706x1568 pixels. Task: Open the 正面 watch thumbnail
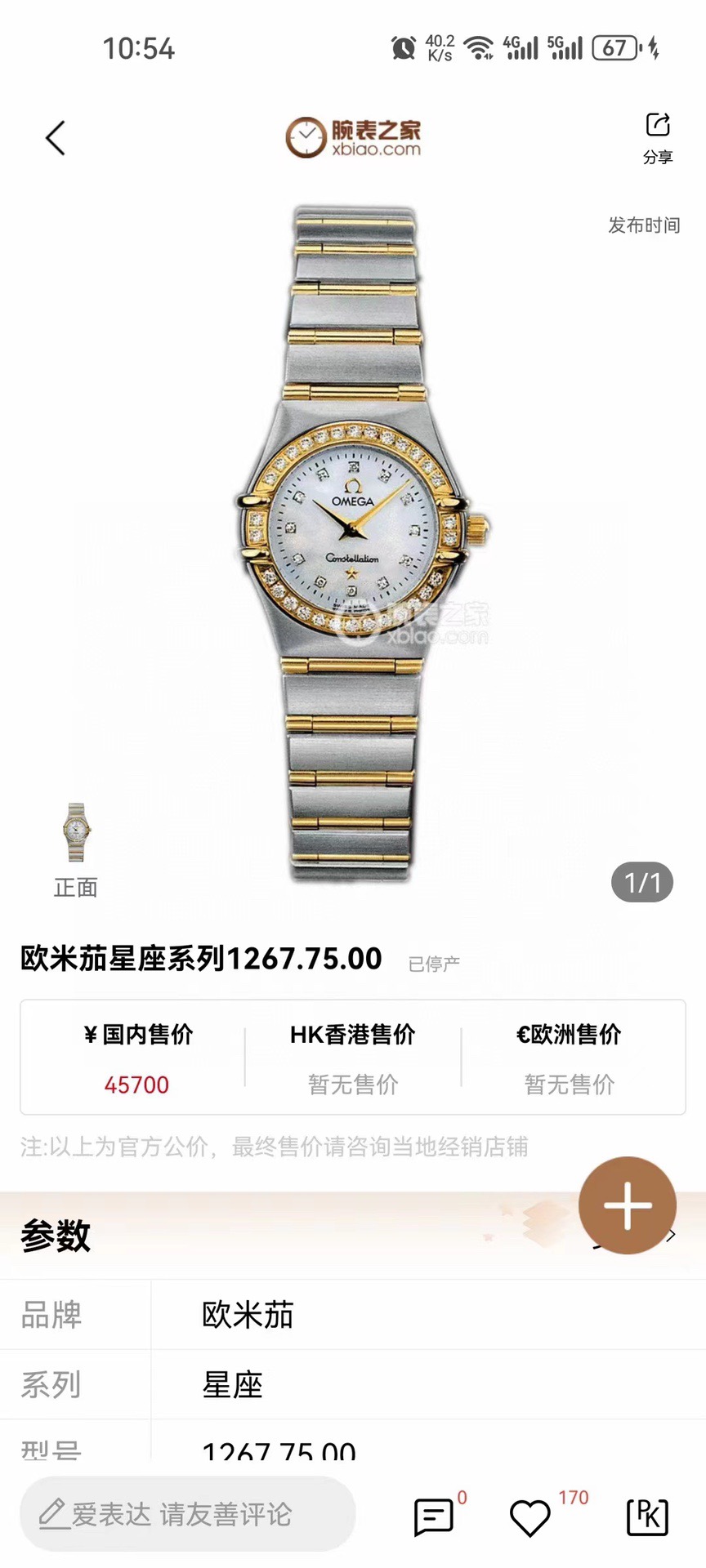point(76,833)
